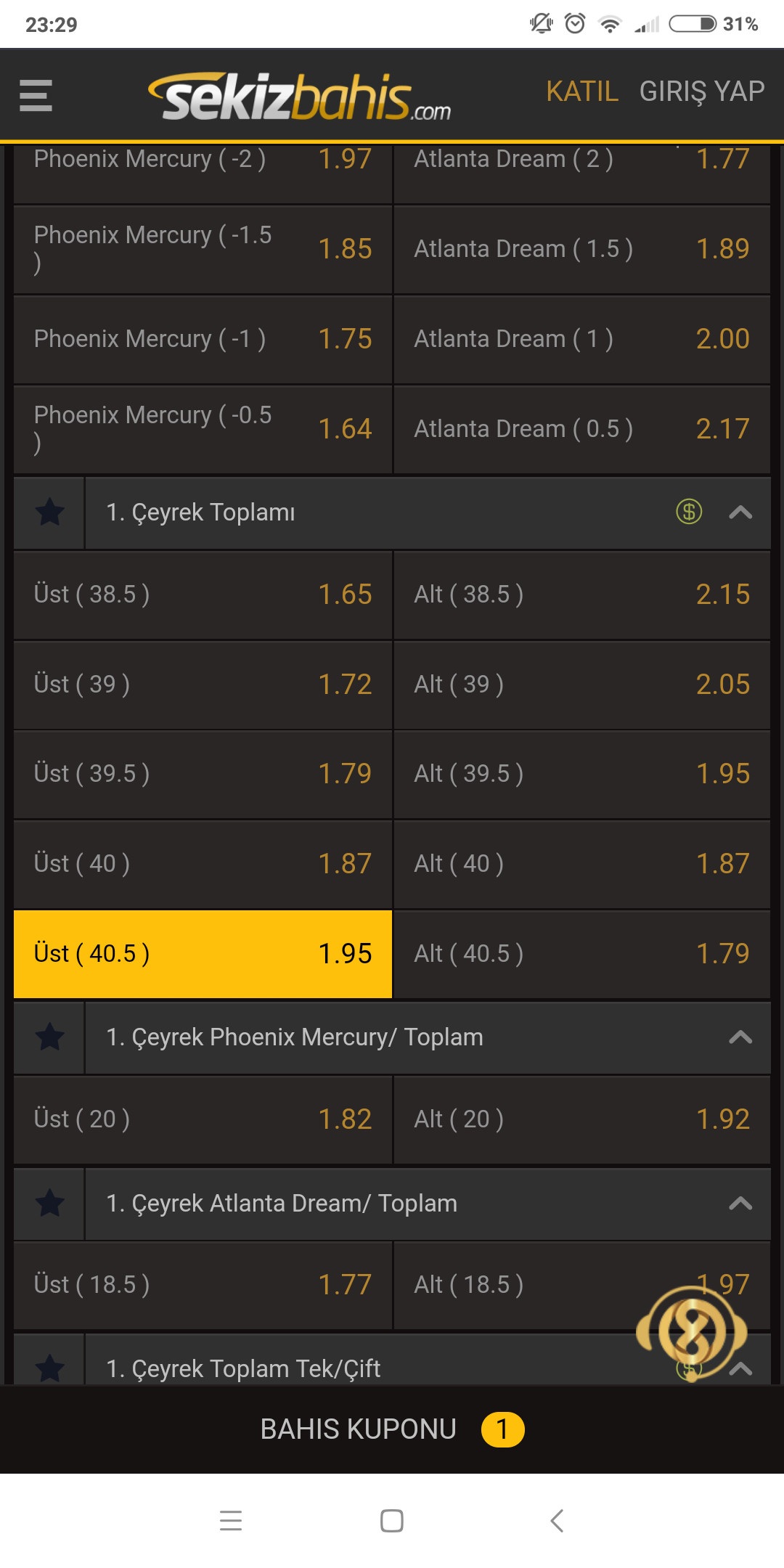Go back with the system back button

[557, 1520]
